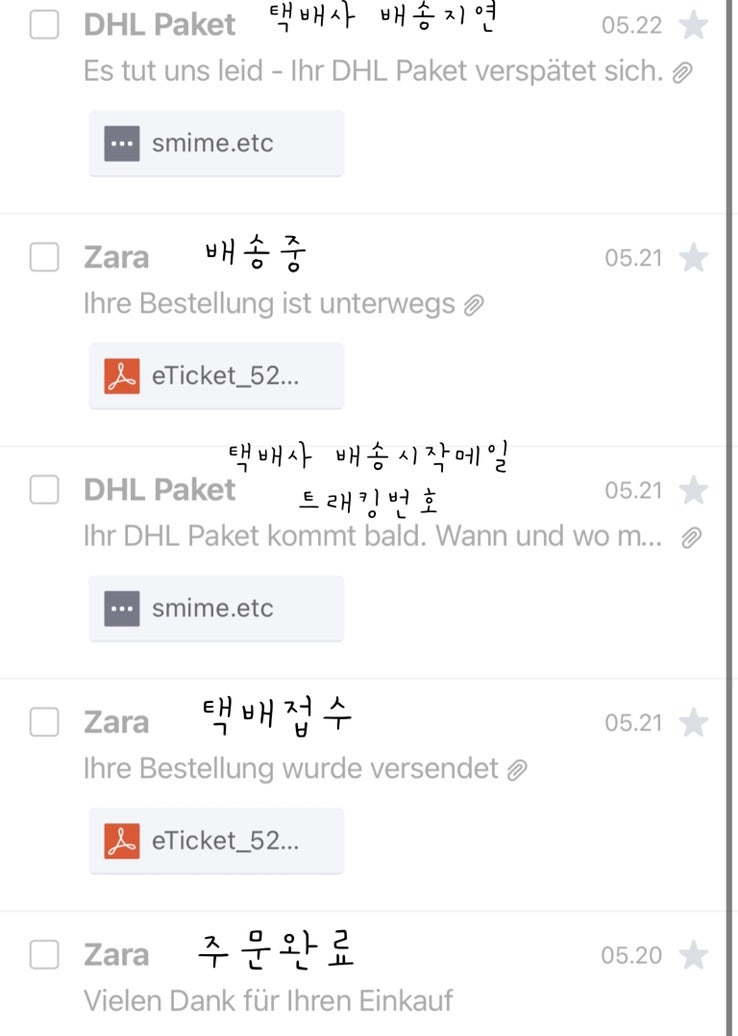Open 'Ihr DHL Paket kommt bald' email
Viewport: 738px width, 1036px height.
click(373, 537)
